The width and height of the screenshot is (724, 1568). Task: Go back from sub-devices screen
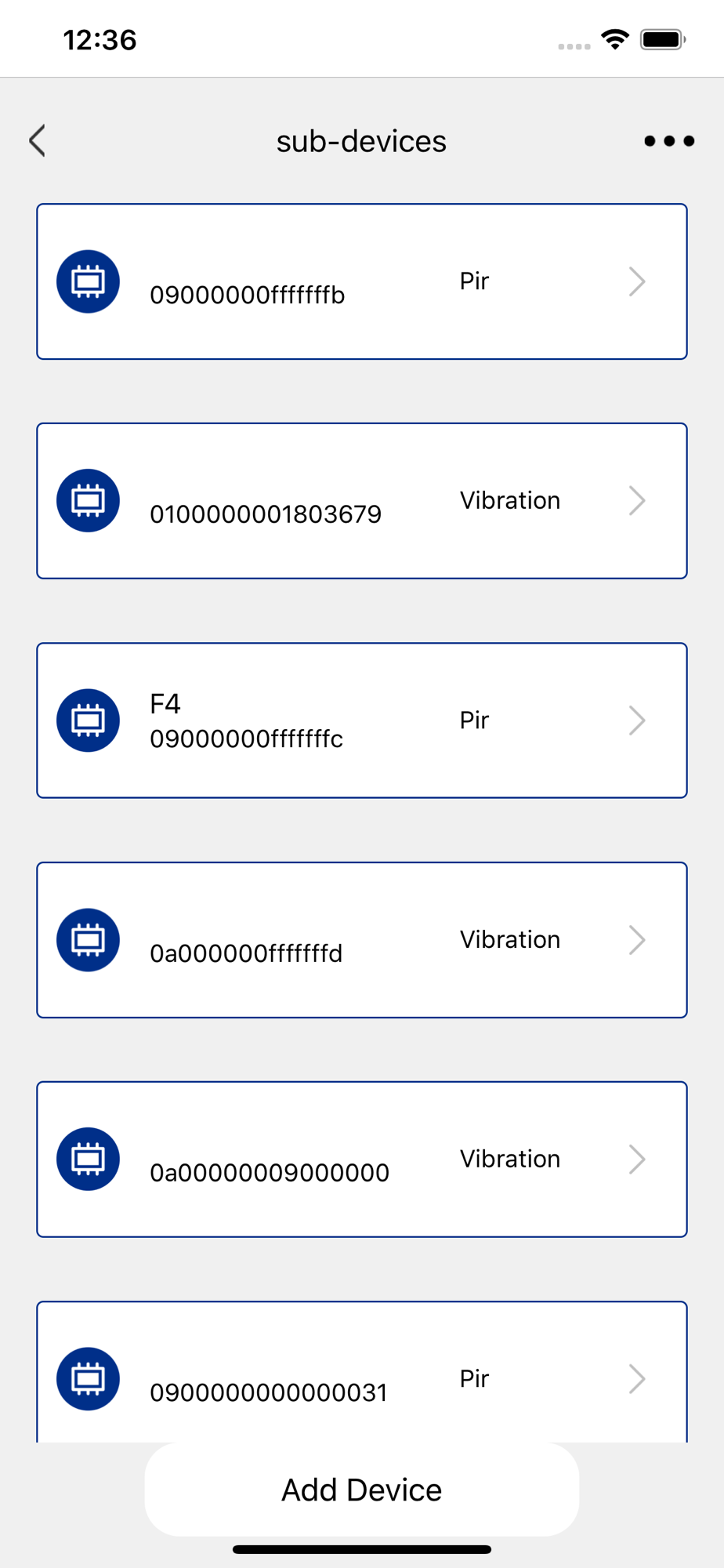[37, 141]
